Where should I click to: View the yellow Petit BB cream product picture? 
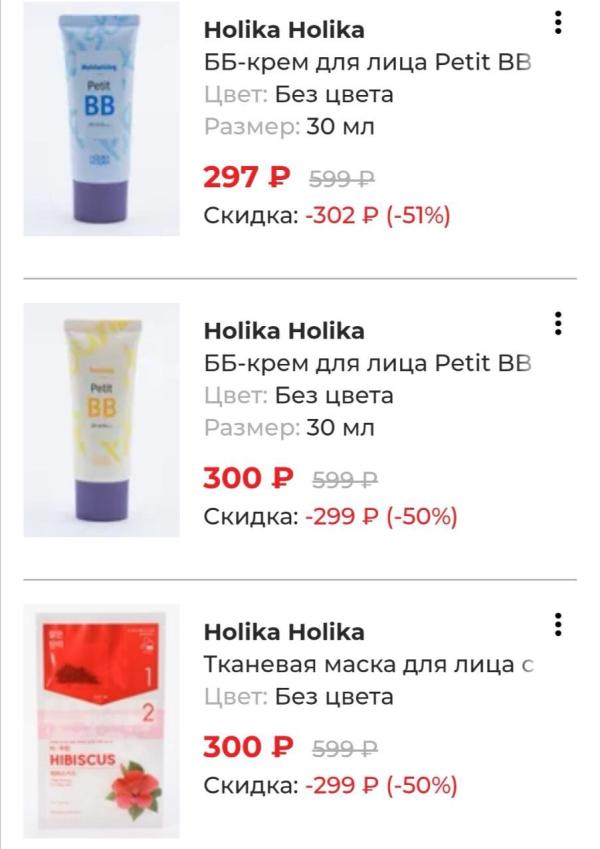(102, 420)
